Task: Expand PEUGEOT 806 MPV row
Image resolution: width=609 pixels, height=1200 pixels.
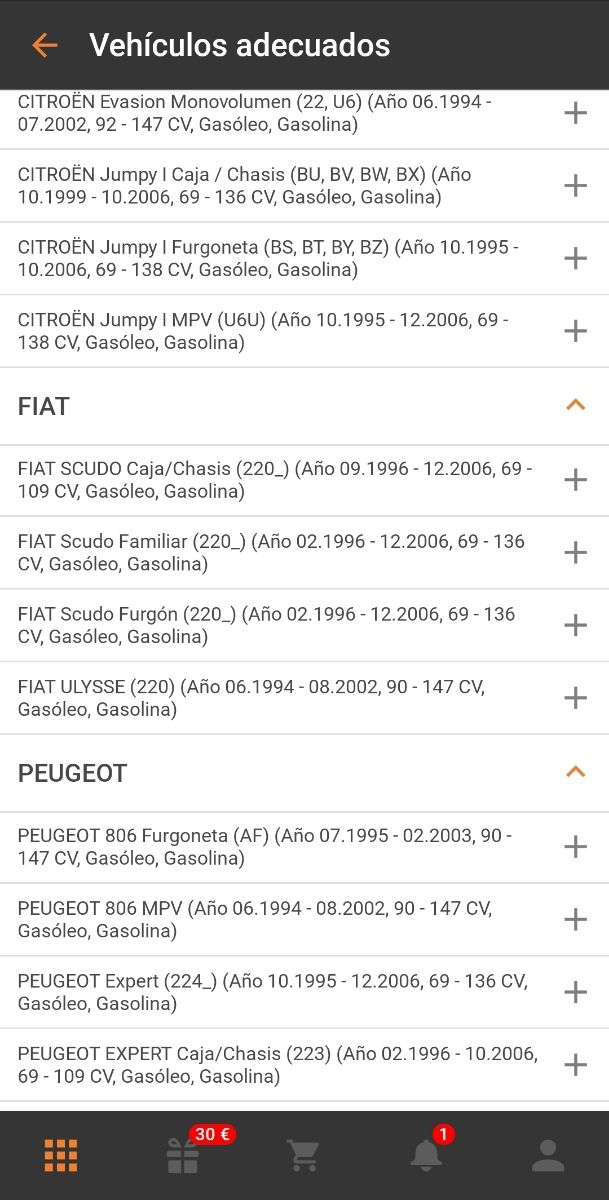Action: (575, 919)
